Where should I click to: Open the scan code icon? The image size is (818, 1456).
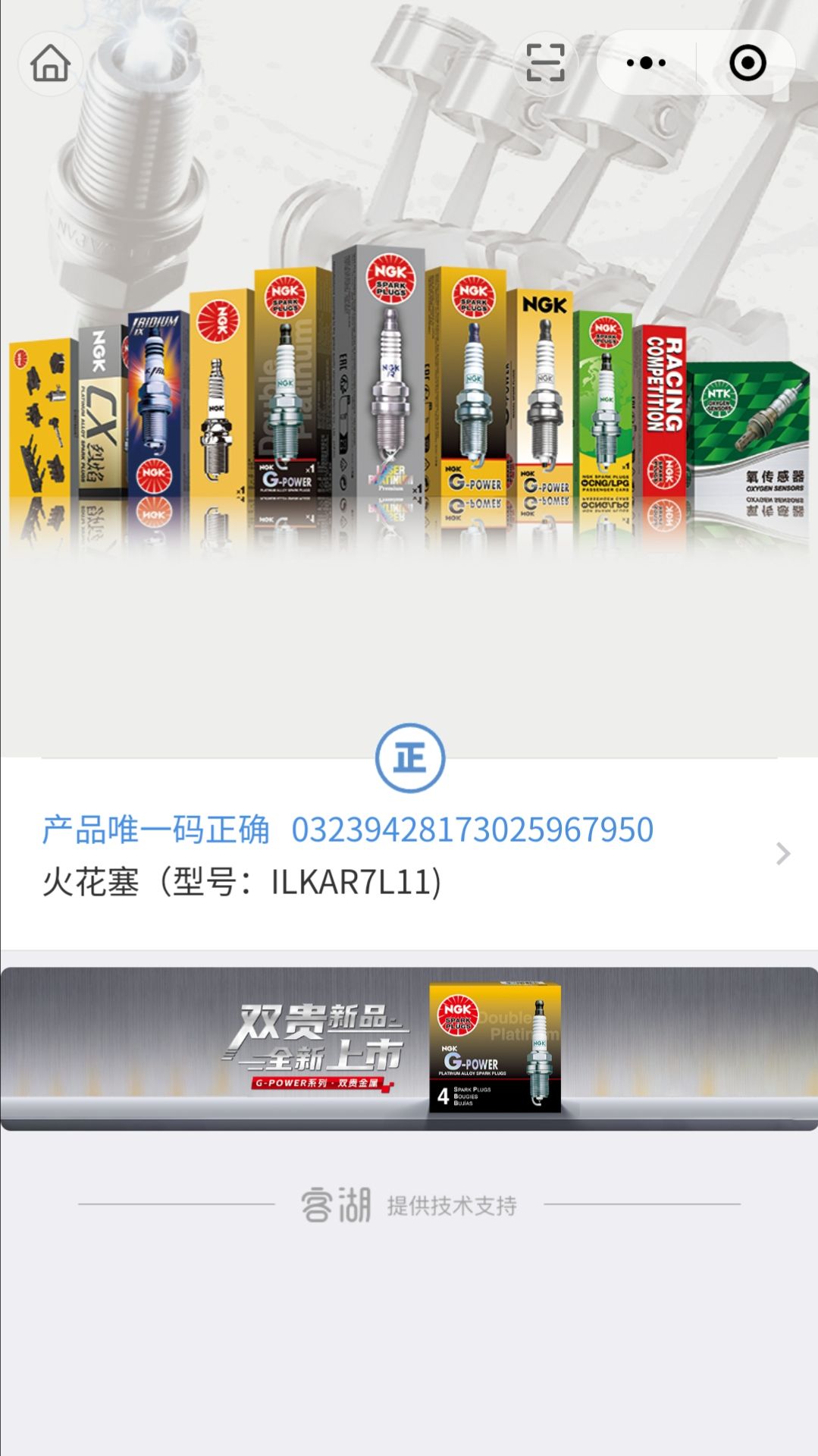click(x=545, y=63)
